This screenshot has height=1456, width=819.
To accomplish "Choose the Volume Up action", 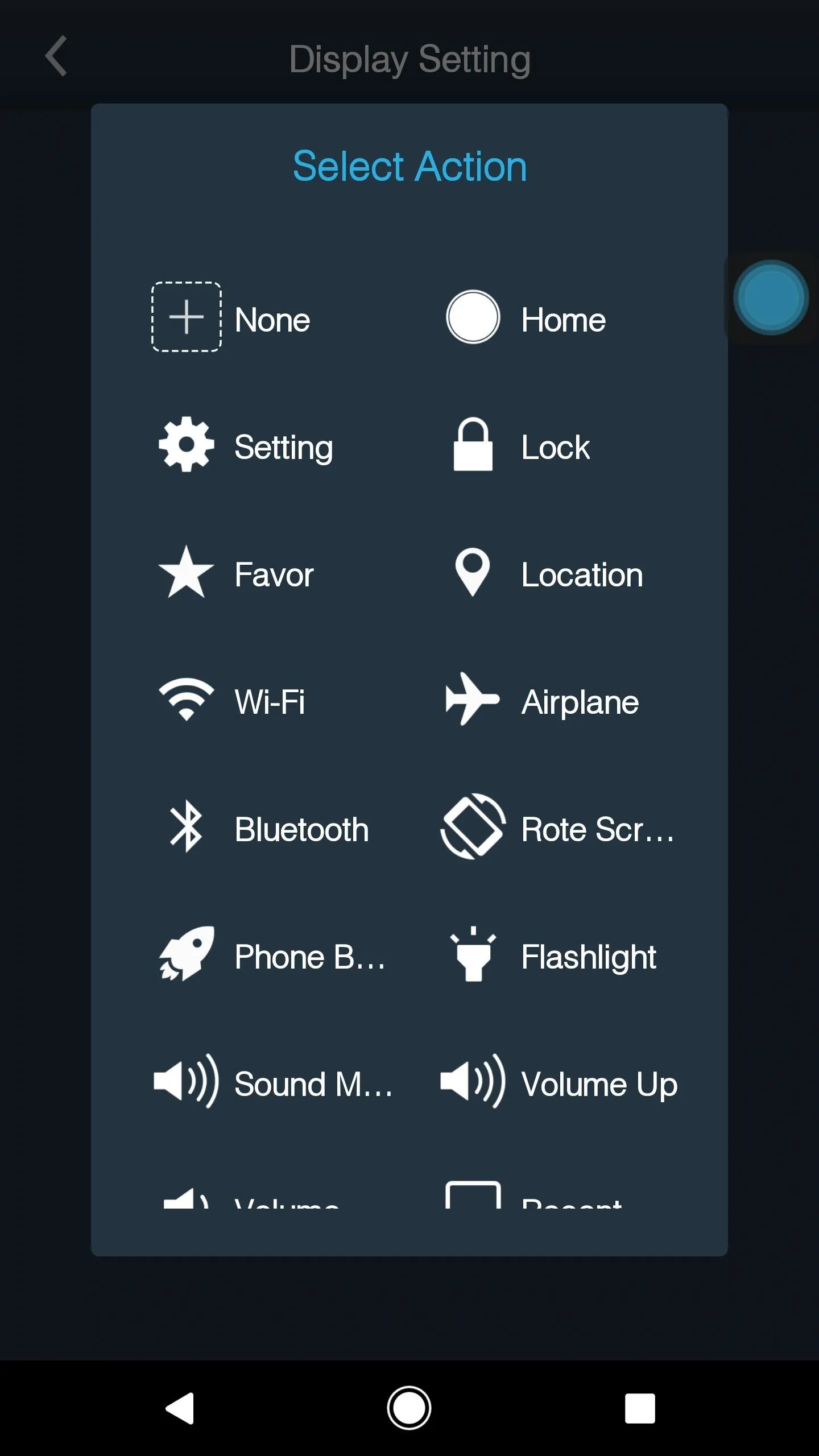I will coord(559,1082).
